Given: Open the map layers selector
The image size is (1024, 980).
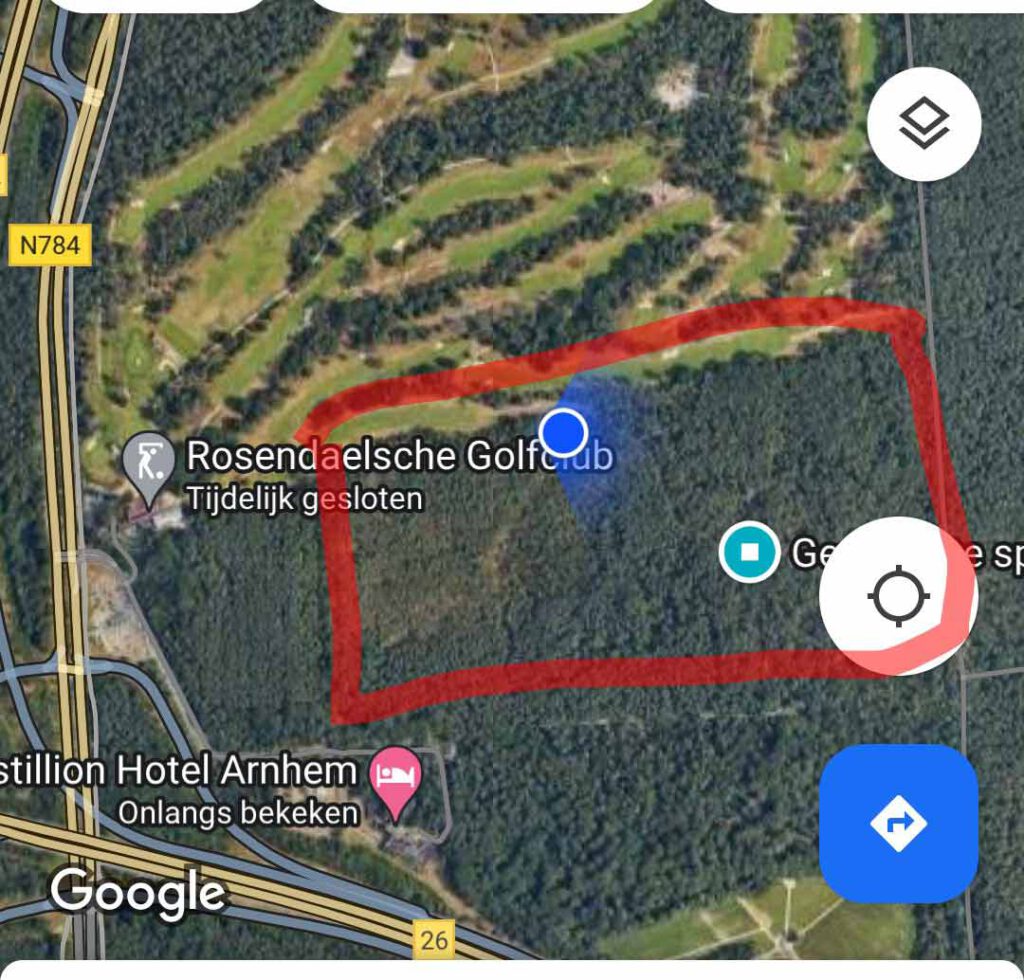Looking at the screenshot, I should (924, 124).
